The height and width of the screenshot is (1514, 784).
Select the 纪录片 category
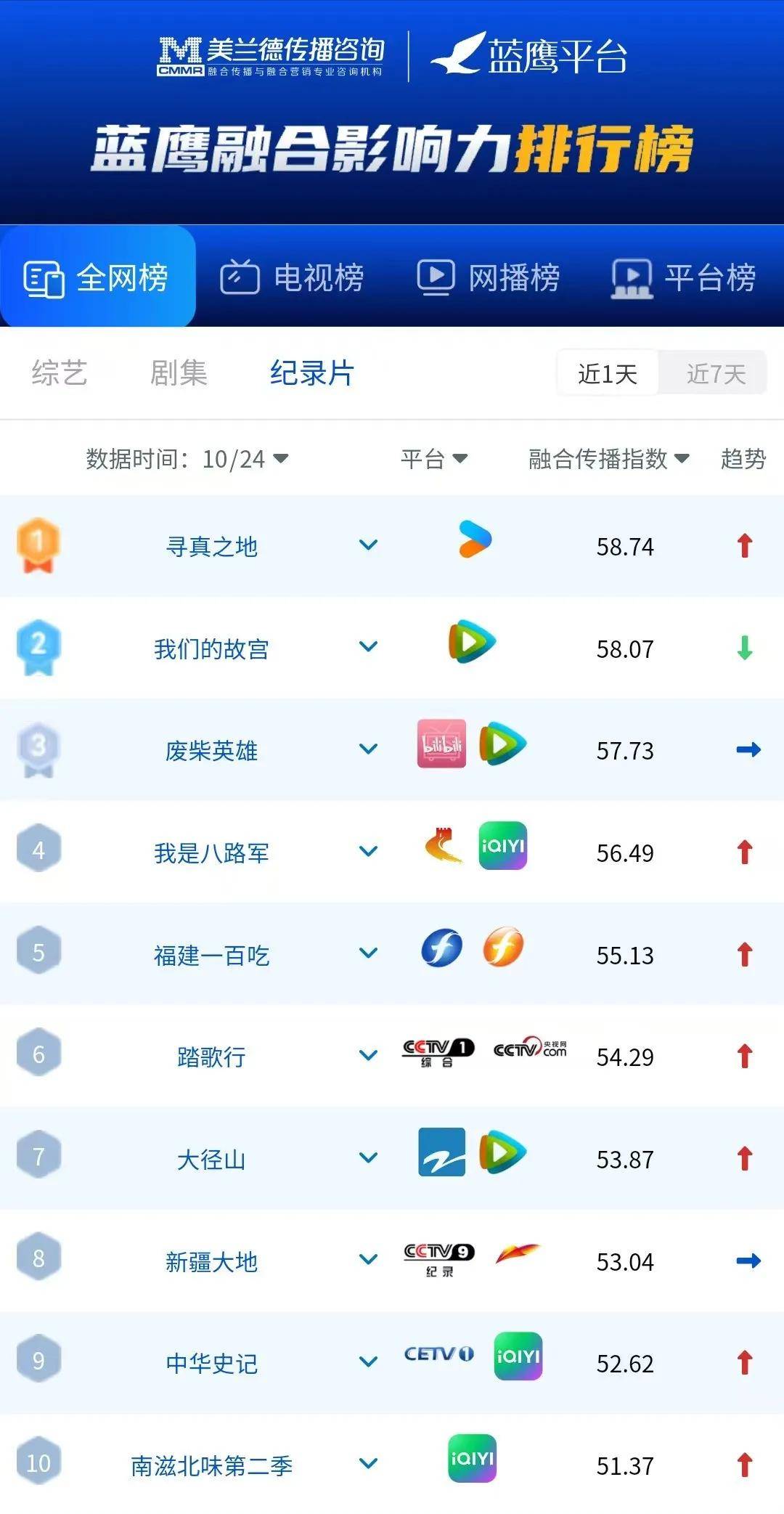point(312,373)
